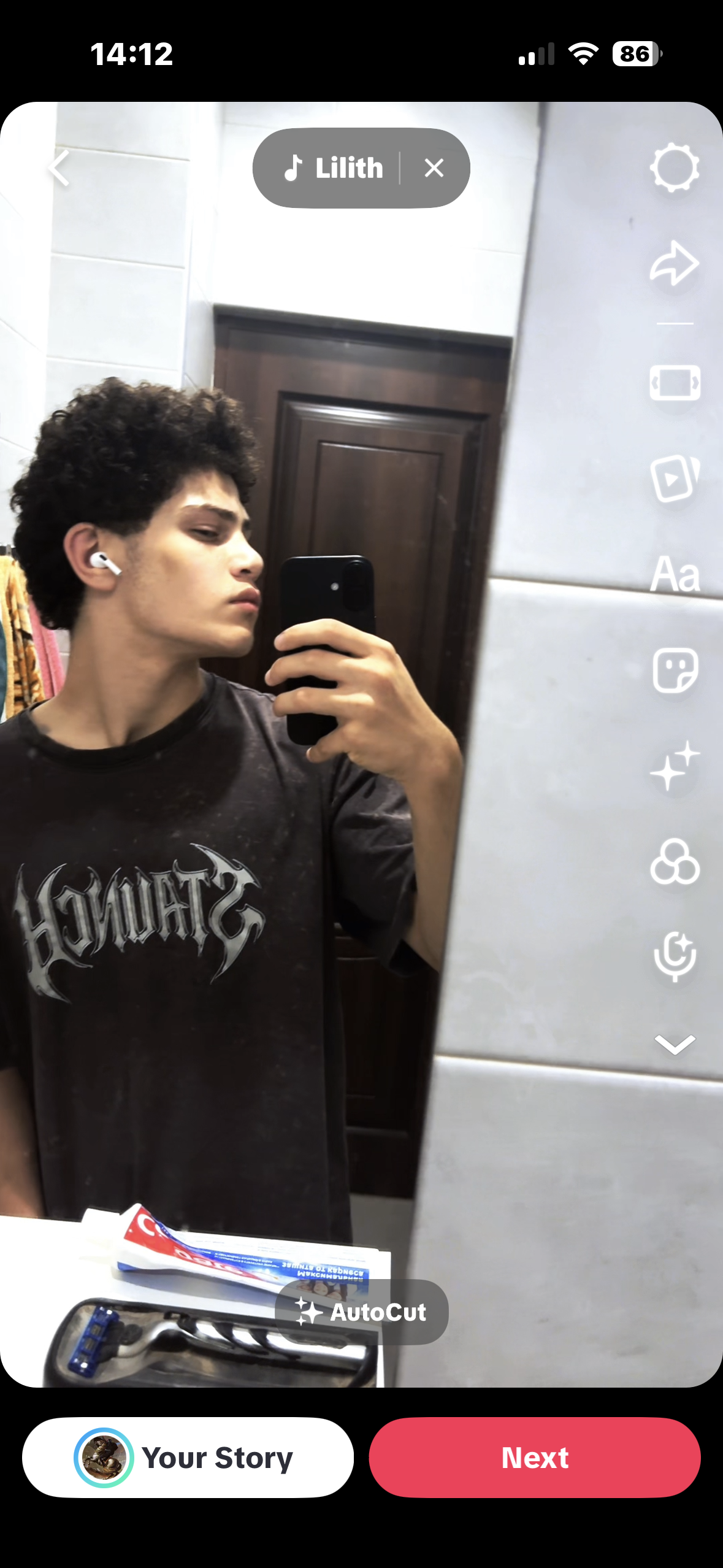Add text with the Aa tool
Viewport: 723px width, 1568px height.
[x=675, y=574]
